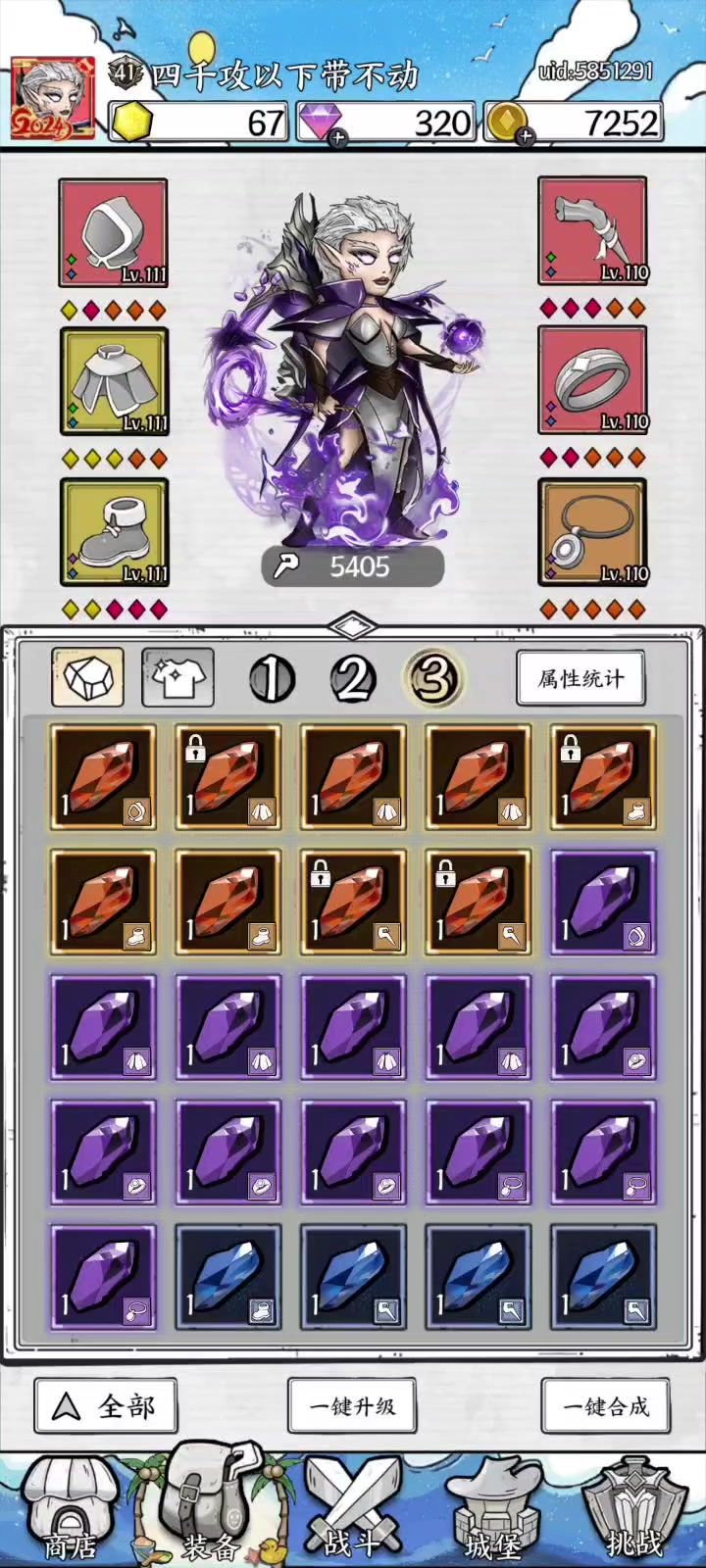706x1568 pixels.
Task: Add more purple diamonds
Action: coord(337,137)
